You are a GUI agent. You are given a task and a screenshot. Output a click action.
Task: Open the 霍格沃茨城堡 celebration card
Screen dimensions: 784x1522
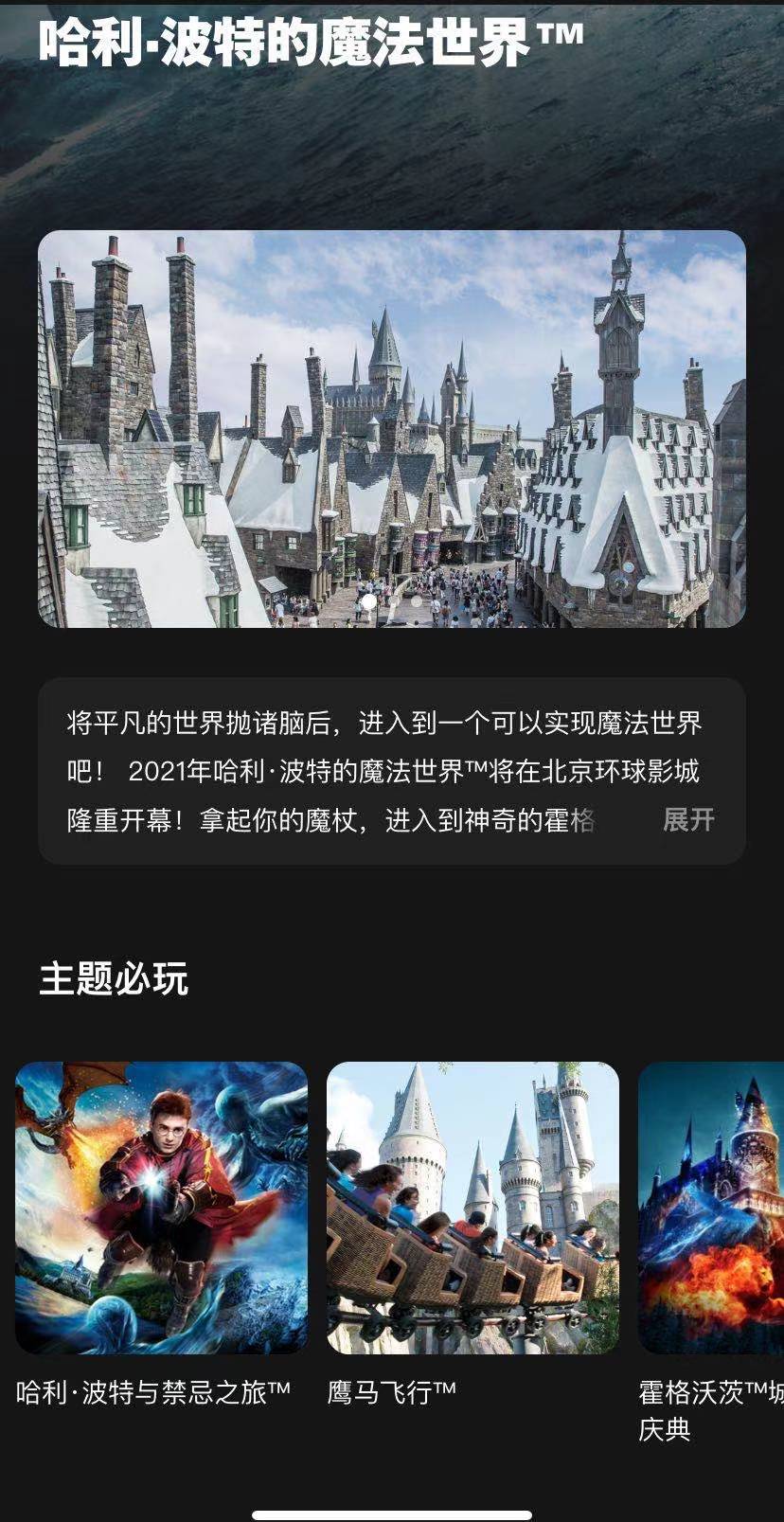pos(712,1208)
